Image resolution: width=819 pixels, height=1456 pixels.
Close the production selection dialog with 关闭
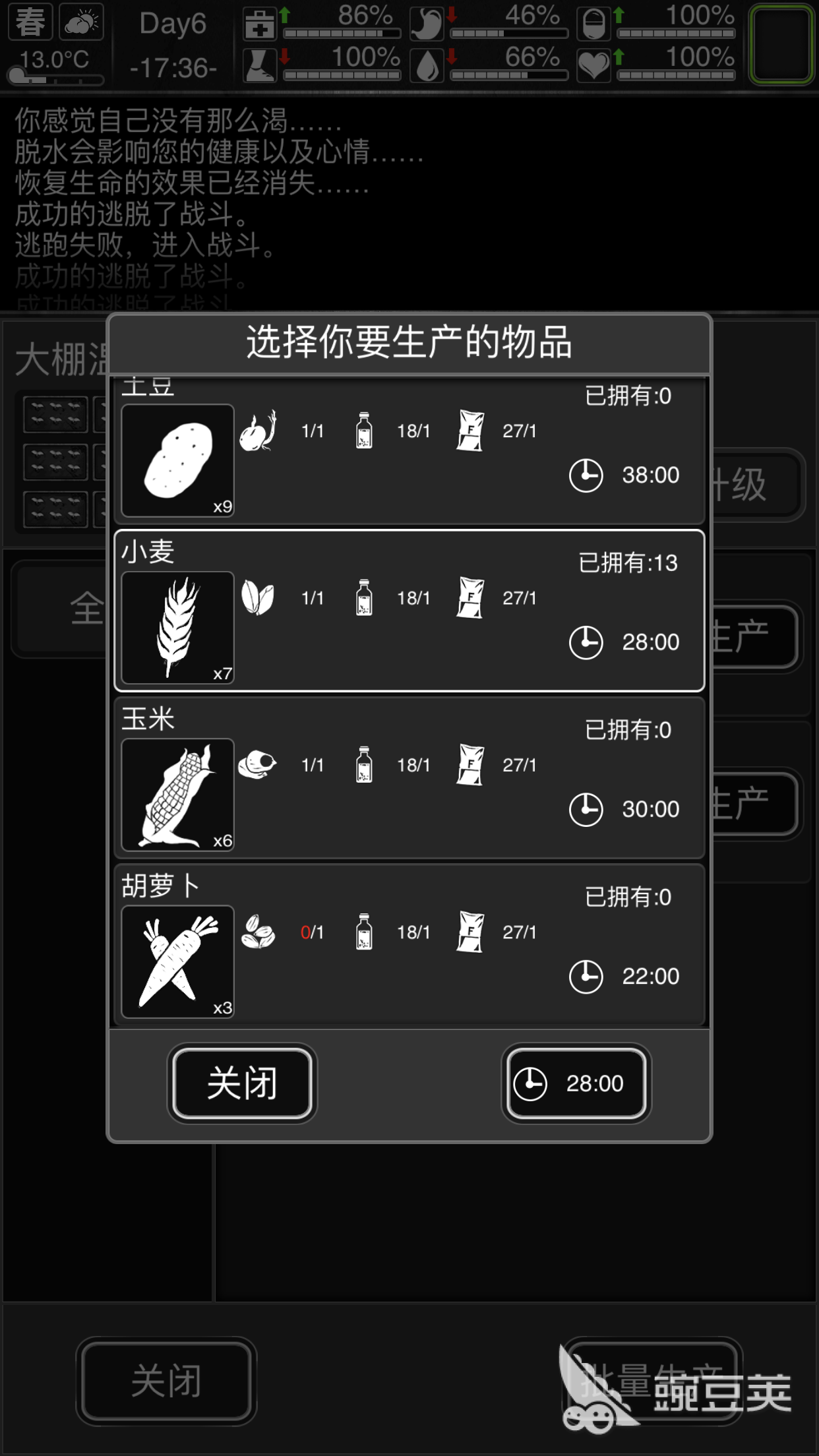(x=242, y=1083)
